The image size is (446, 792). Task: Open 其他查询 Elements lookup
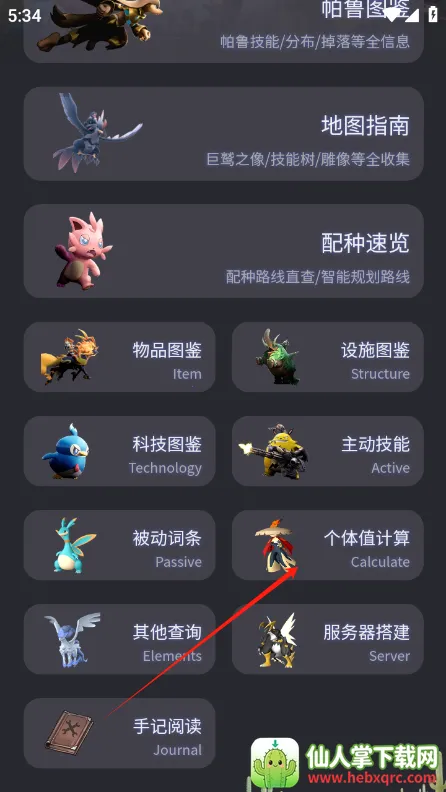120,639
